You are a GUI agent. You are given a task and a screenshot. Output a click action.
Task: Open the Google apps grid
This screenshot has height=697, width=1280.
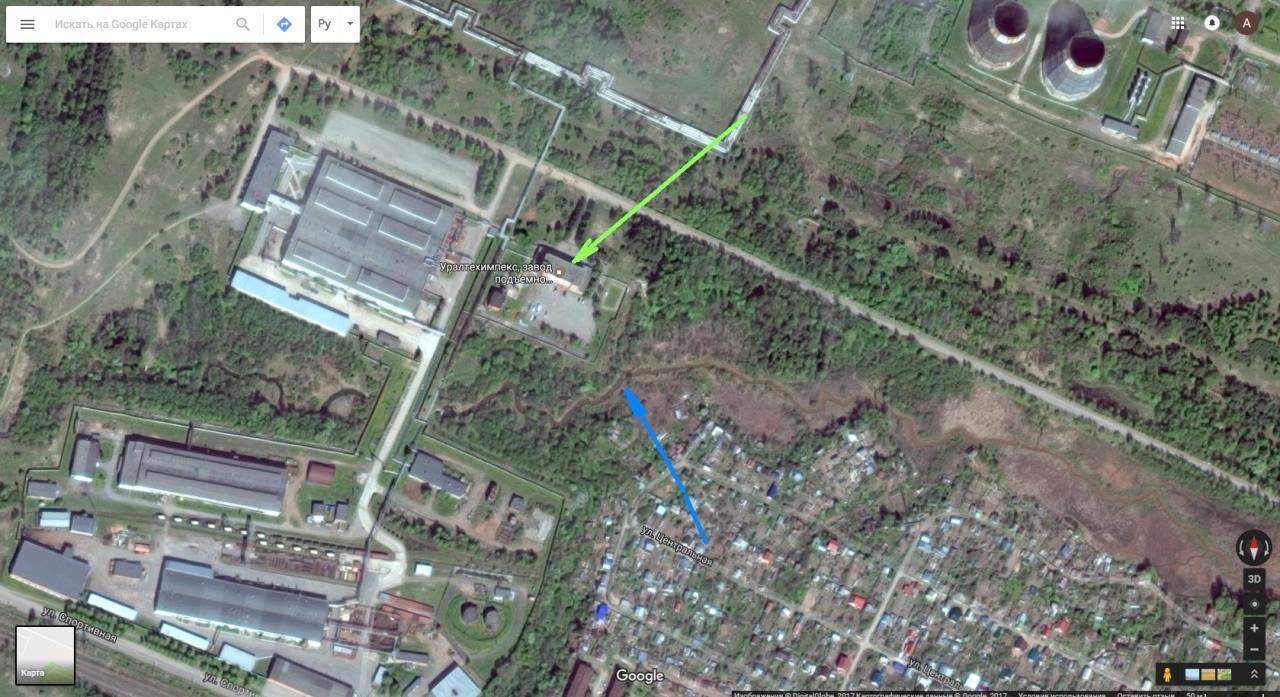(x=1178, y=23)
